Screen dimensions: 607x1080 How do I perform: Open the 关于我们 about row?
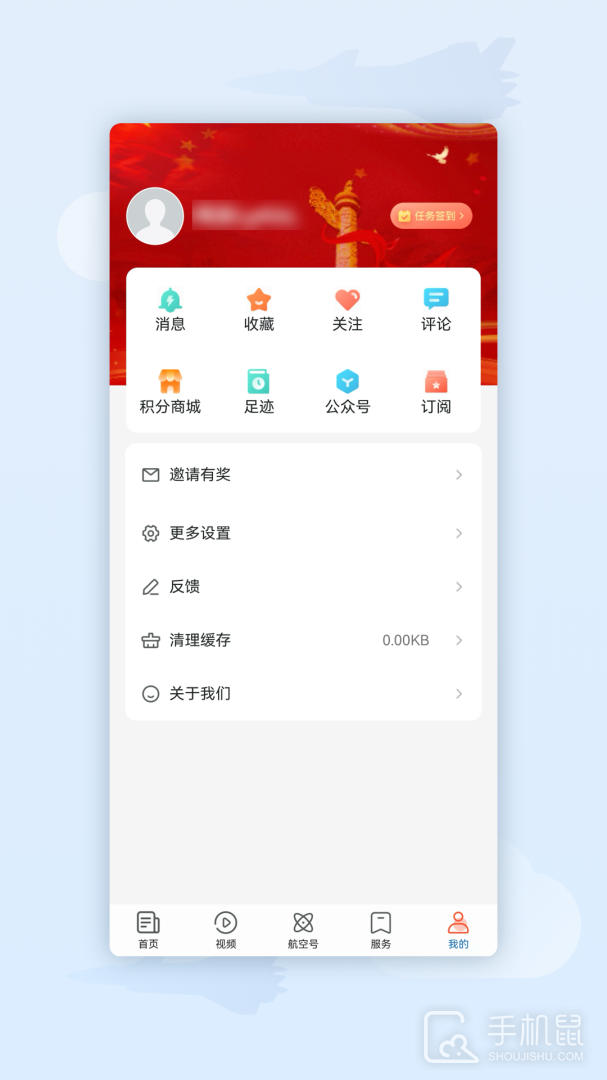click(303, 693)
